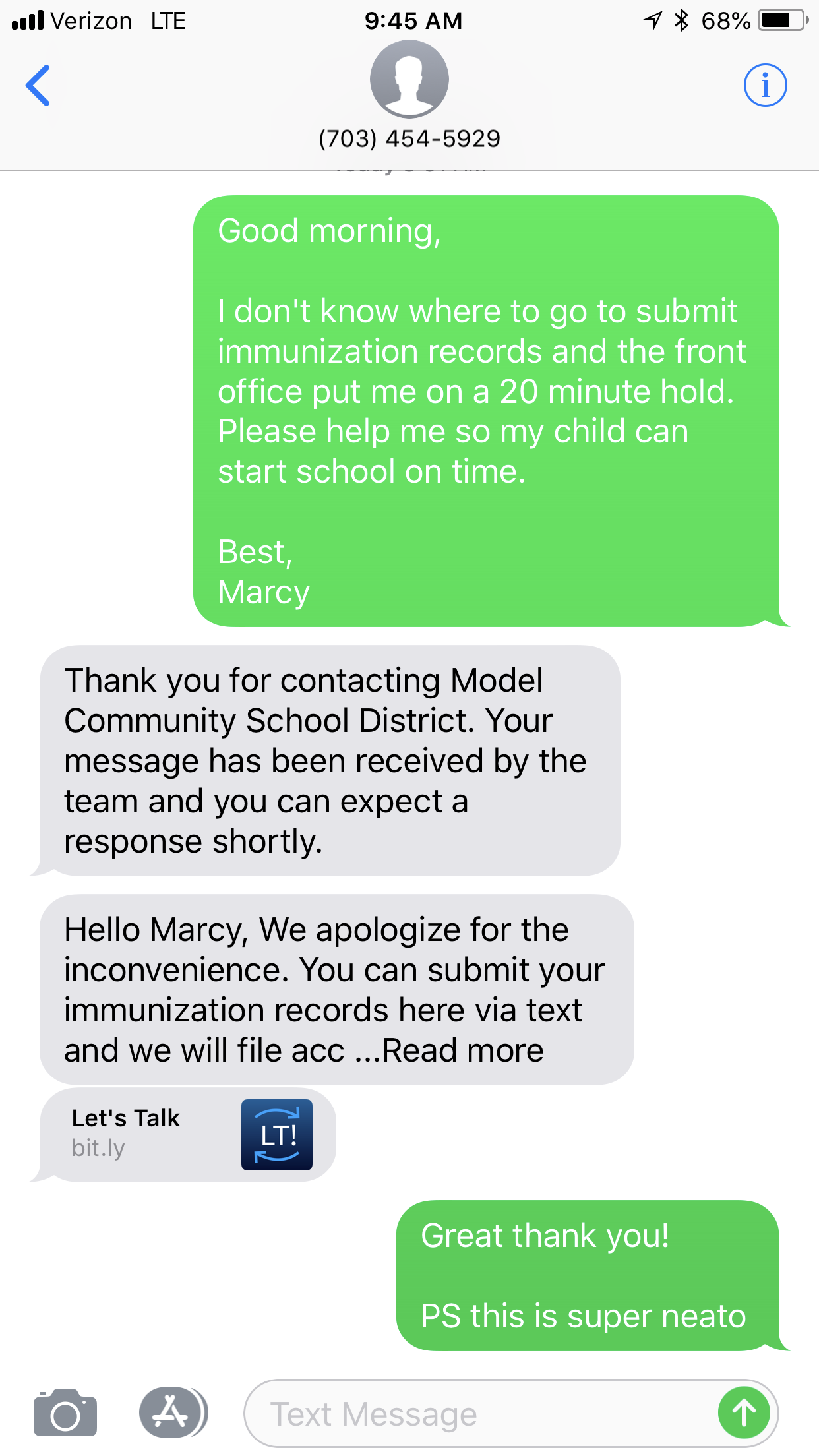
Task: Go back to the messages list
Action: pyautogui.click(x=38, y=86)
